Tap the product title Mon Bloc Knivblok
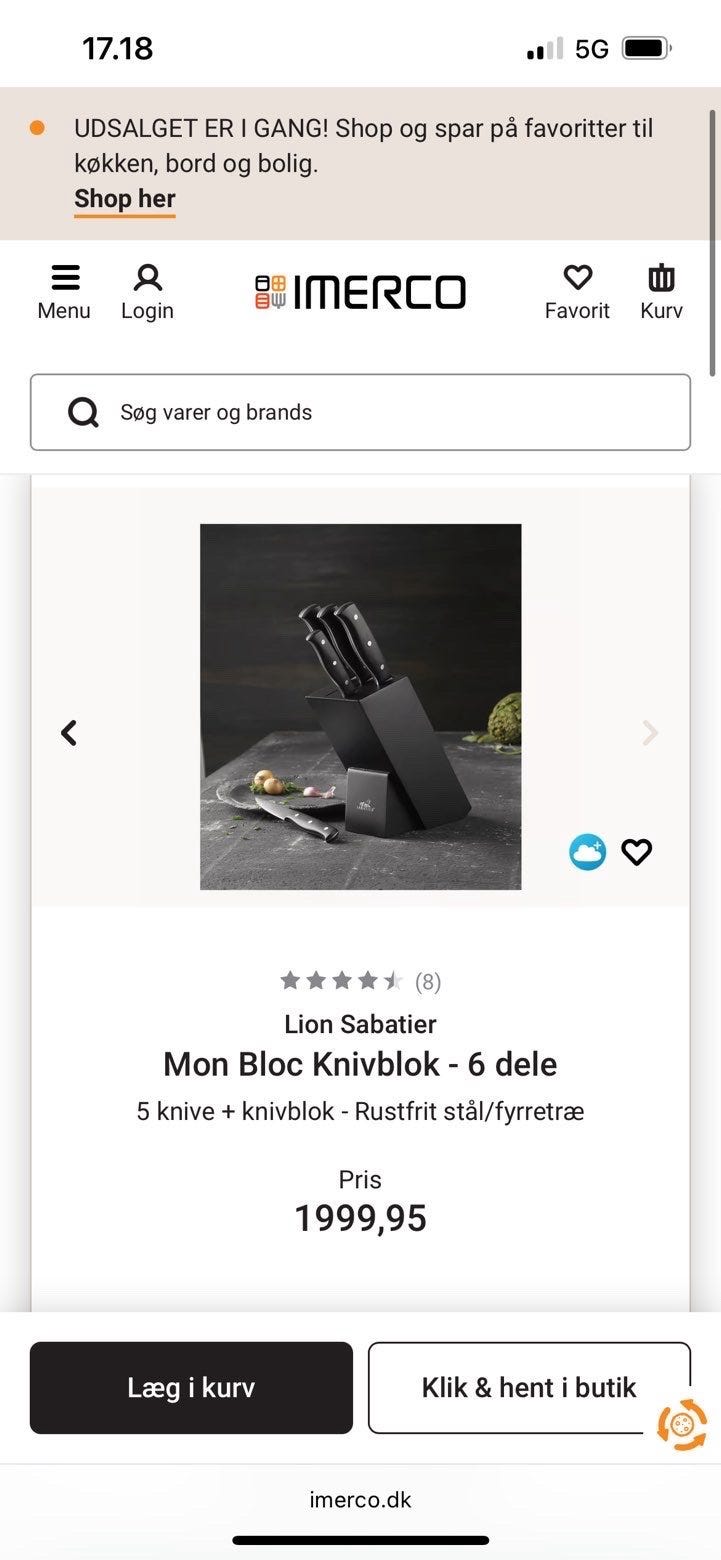 [360, 1064]
